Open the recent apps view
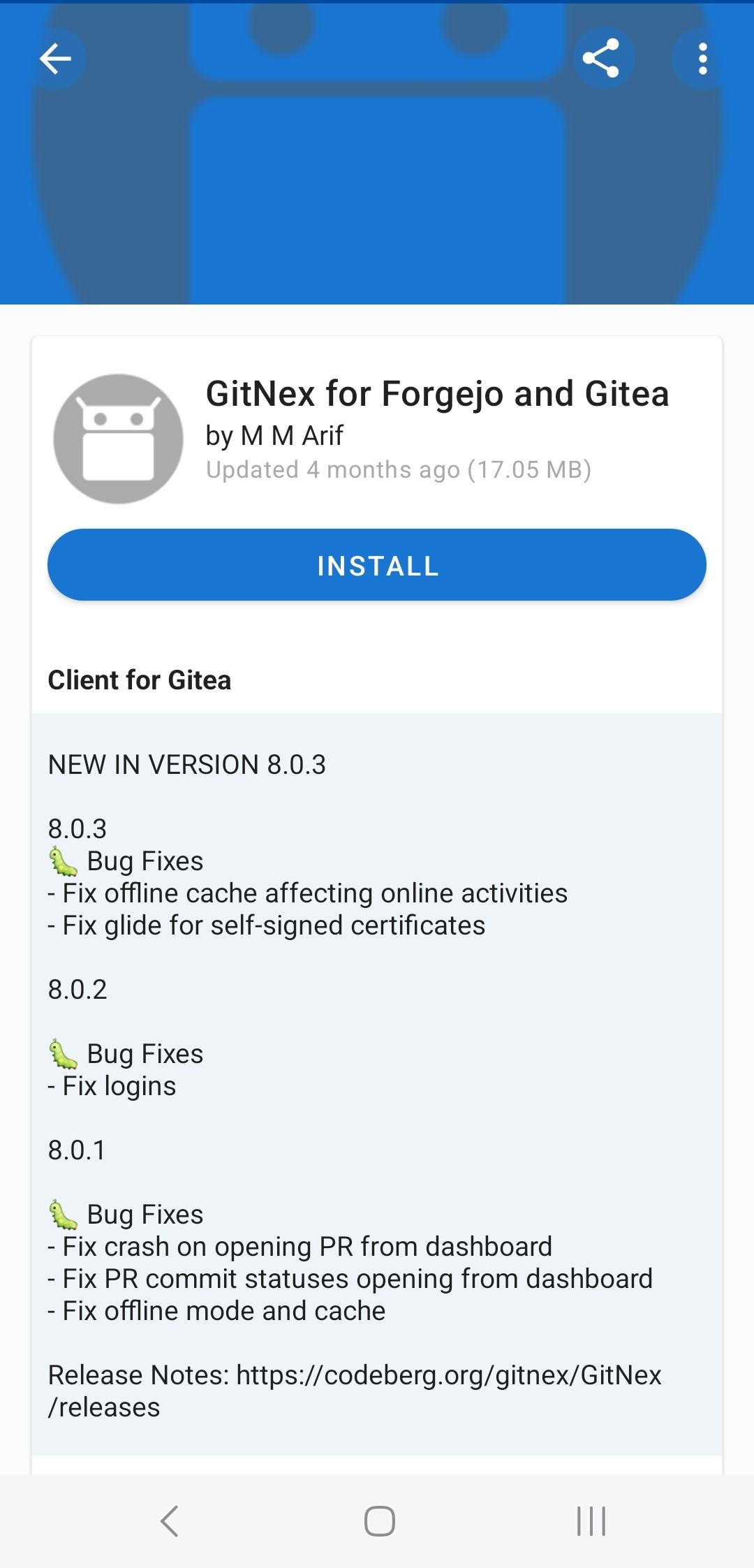Image resolution: width=754 pixels, height=1568 pixels. pos(591,1521)
